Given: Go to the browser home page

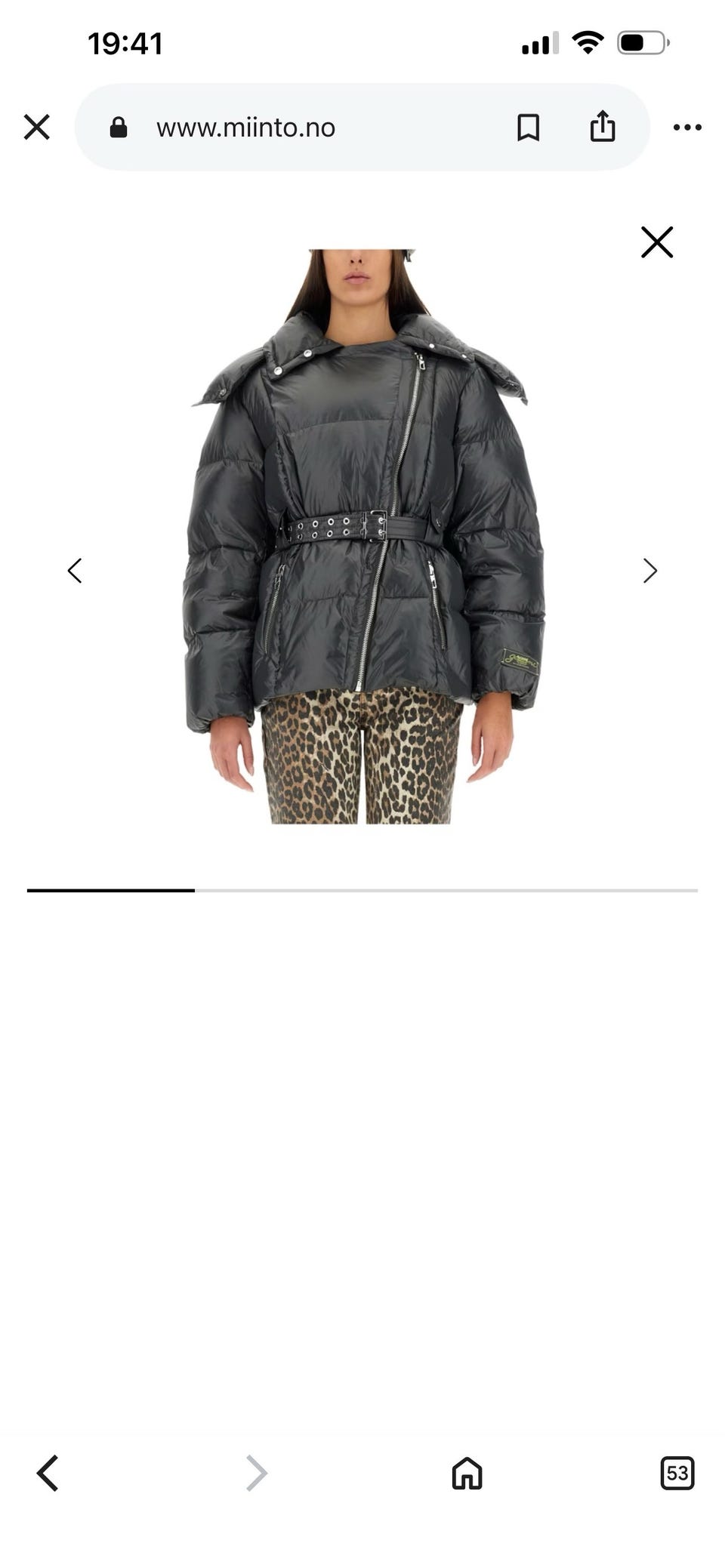Looking at the screenshot, I should 467,1473.
